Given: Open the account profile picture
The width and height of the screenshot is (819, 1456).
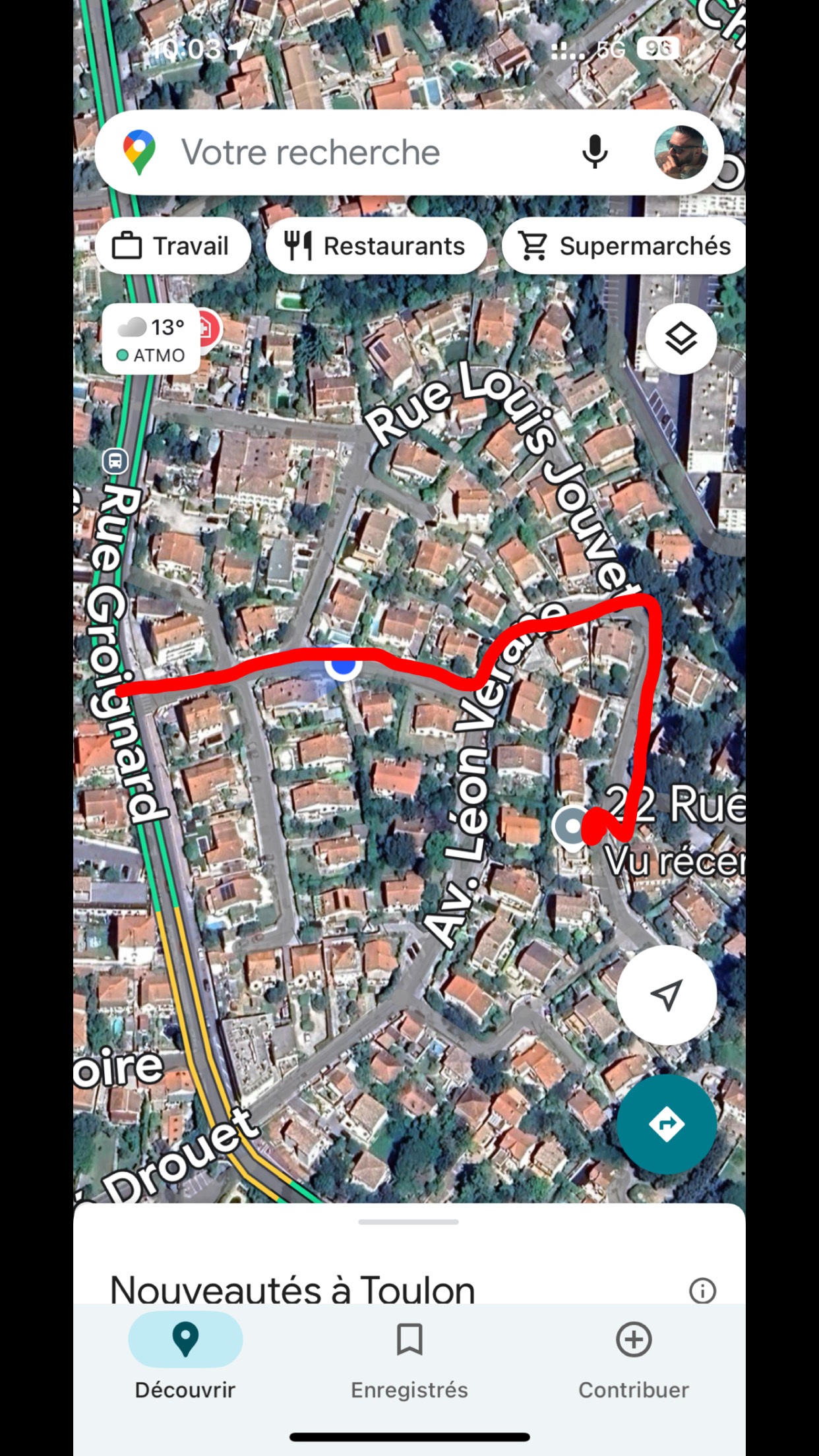Looking at the screenshot, I should tap(681, 152).
